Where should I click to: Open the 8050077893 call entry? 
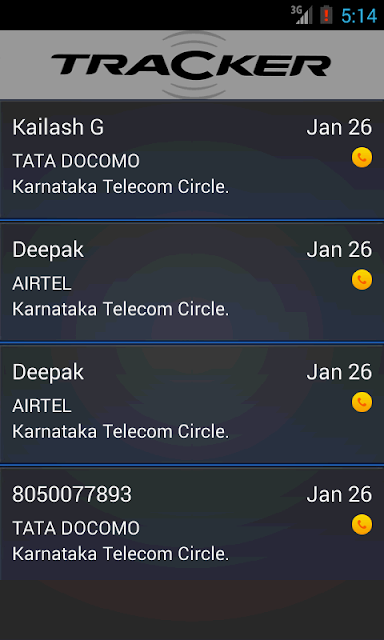(192, 524)
